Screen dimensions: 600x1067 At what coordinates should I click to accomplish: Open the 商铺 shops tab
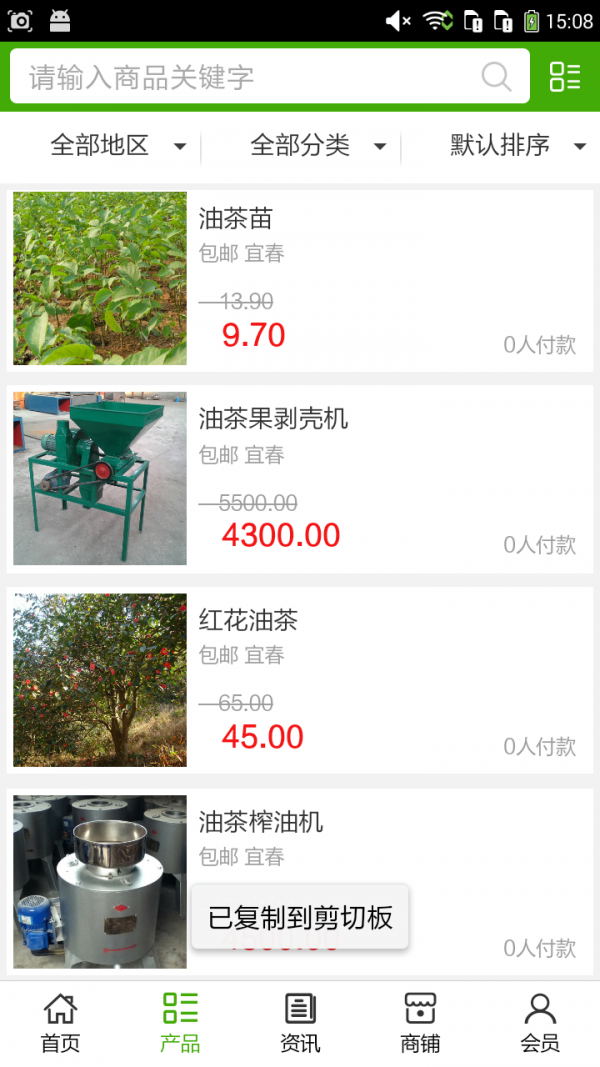420,1023
